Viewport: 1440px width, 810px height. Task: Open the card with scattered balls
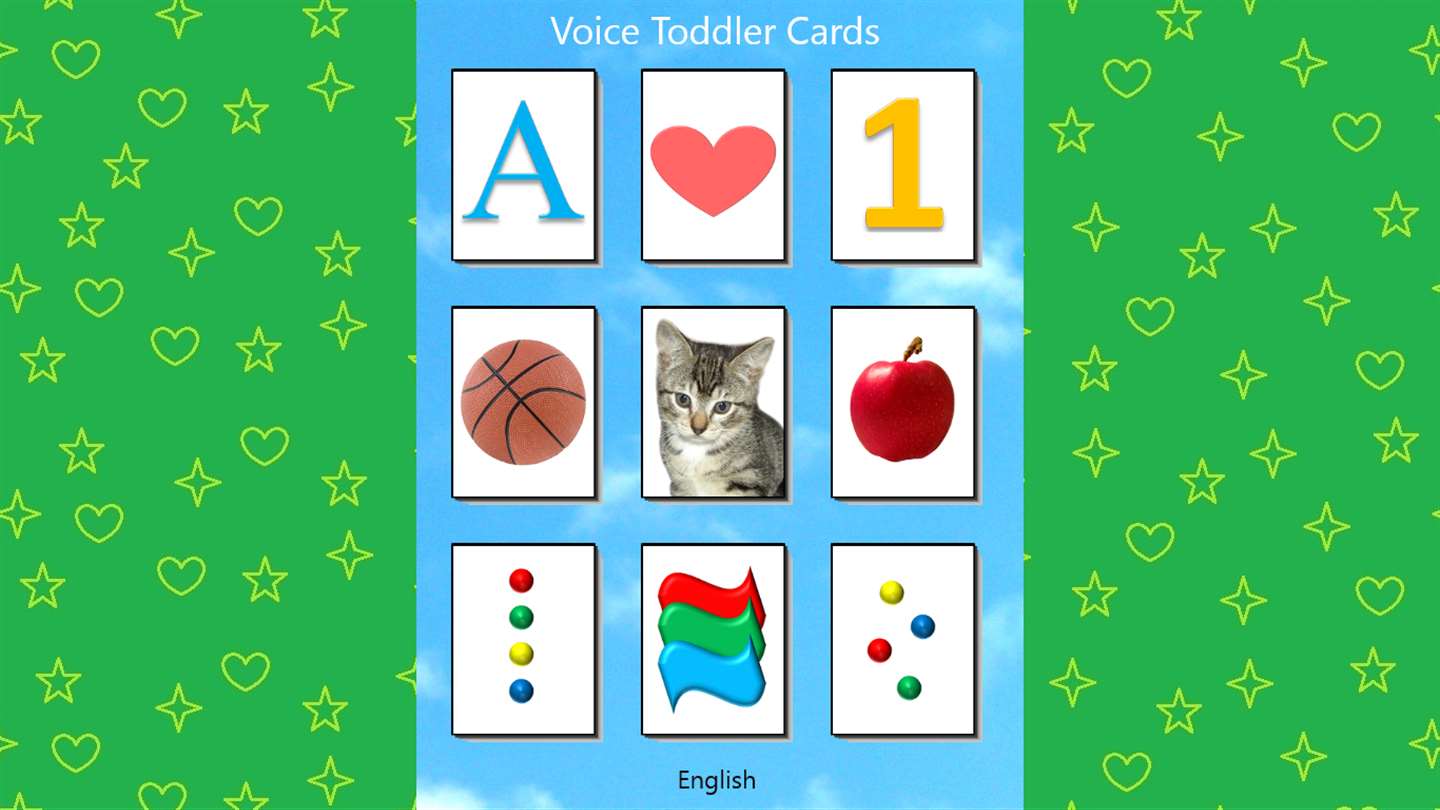pyautogui.click(x=903, y=639)
